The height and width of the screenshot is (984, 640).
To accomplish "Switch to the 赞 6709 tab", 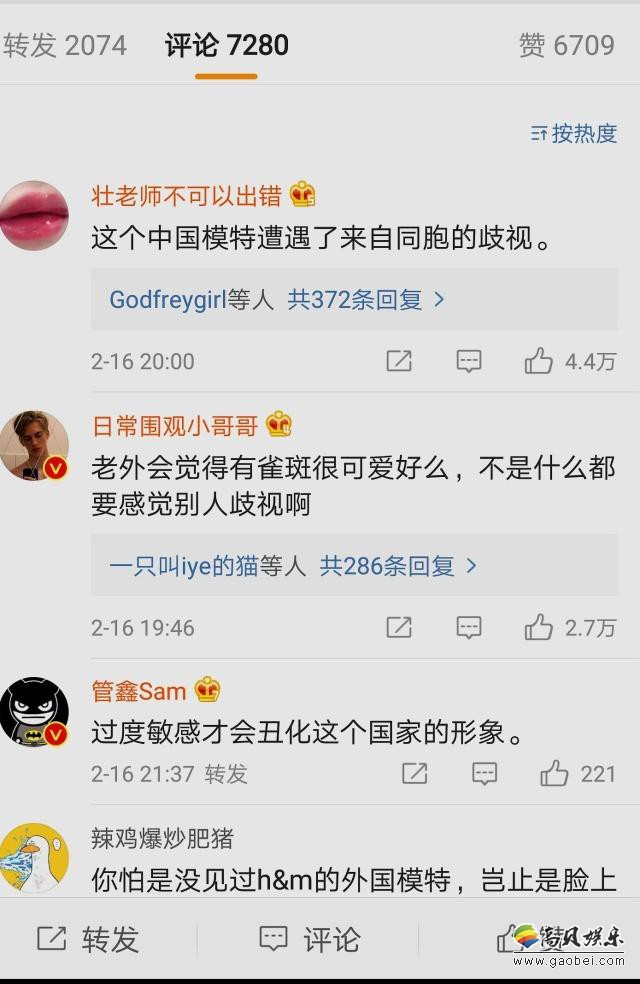I will [566, 45].
